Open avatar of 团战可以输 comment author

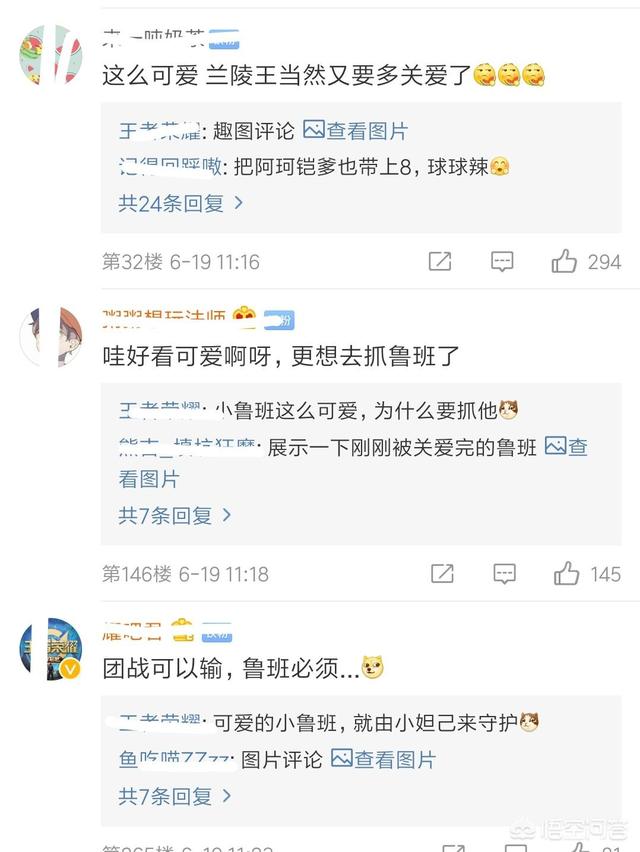(50, 650)
